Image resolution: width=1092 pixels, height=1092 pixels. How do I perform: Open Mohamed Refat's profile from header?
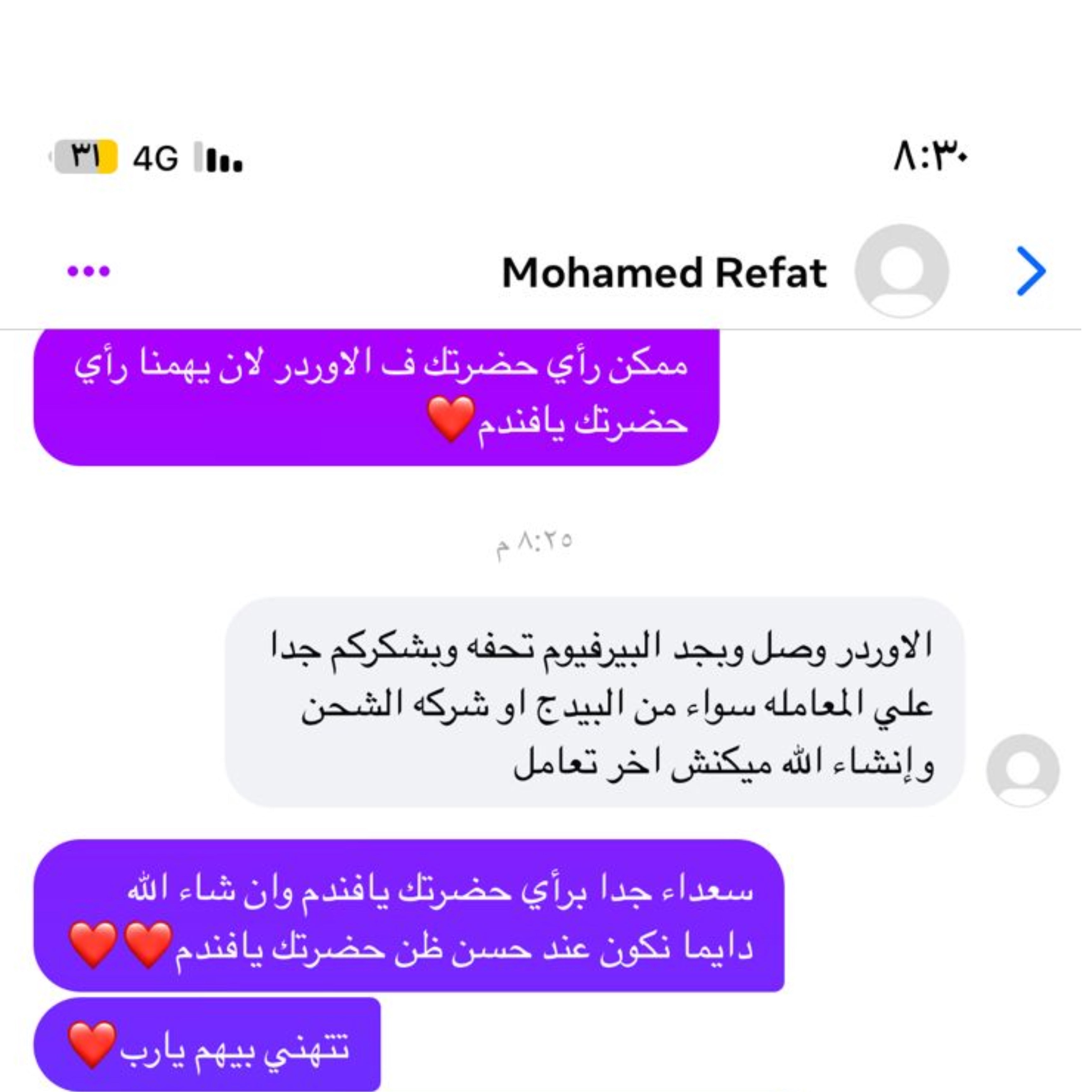[x=665, y=273]
